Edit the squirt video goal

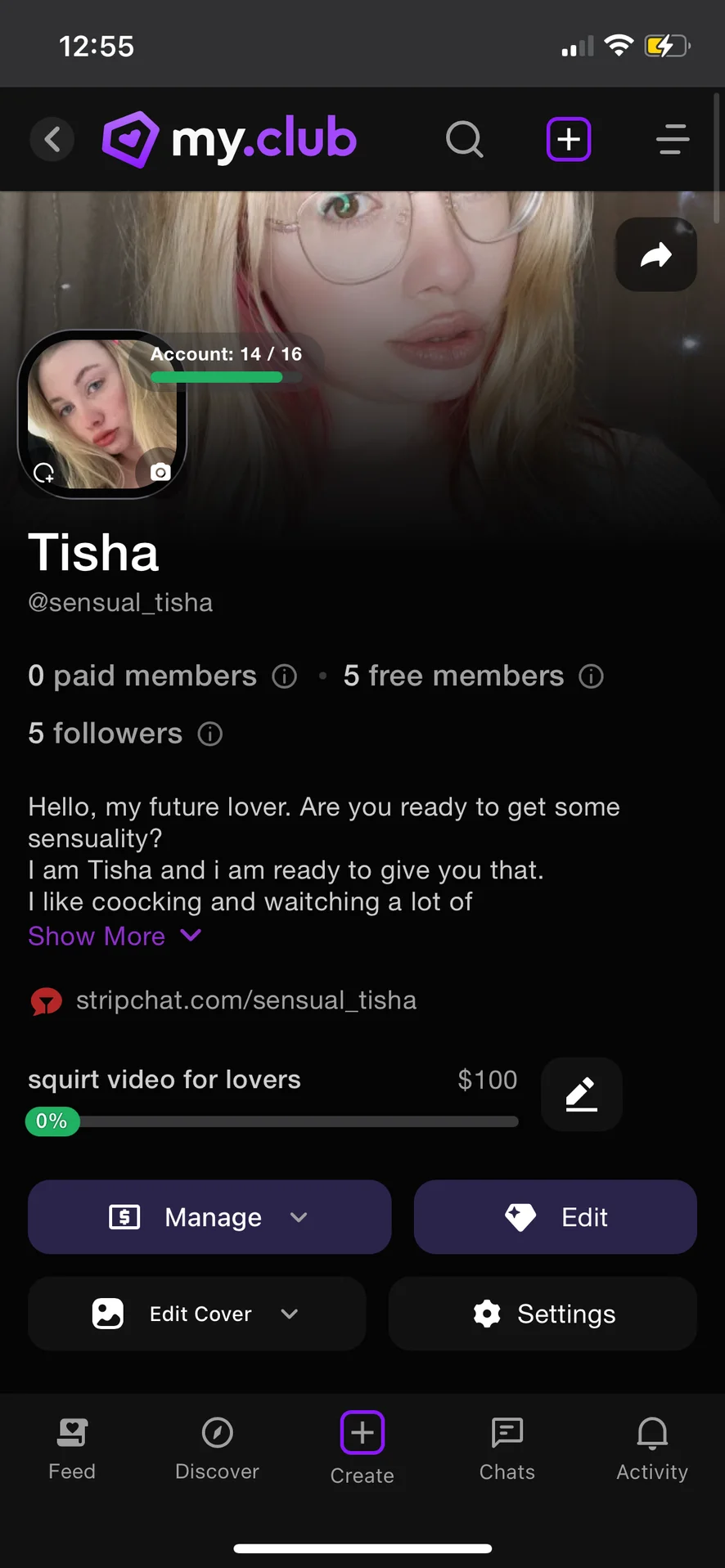pos(582,1094)
